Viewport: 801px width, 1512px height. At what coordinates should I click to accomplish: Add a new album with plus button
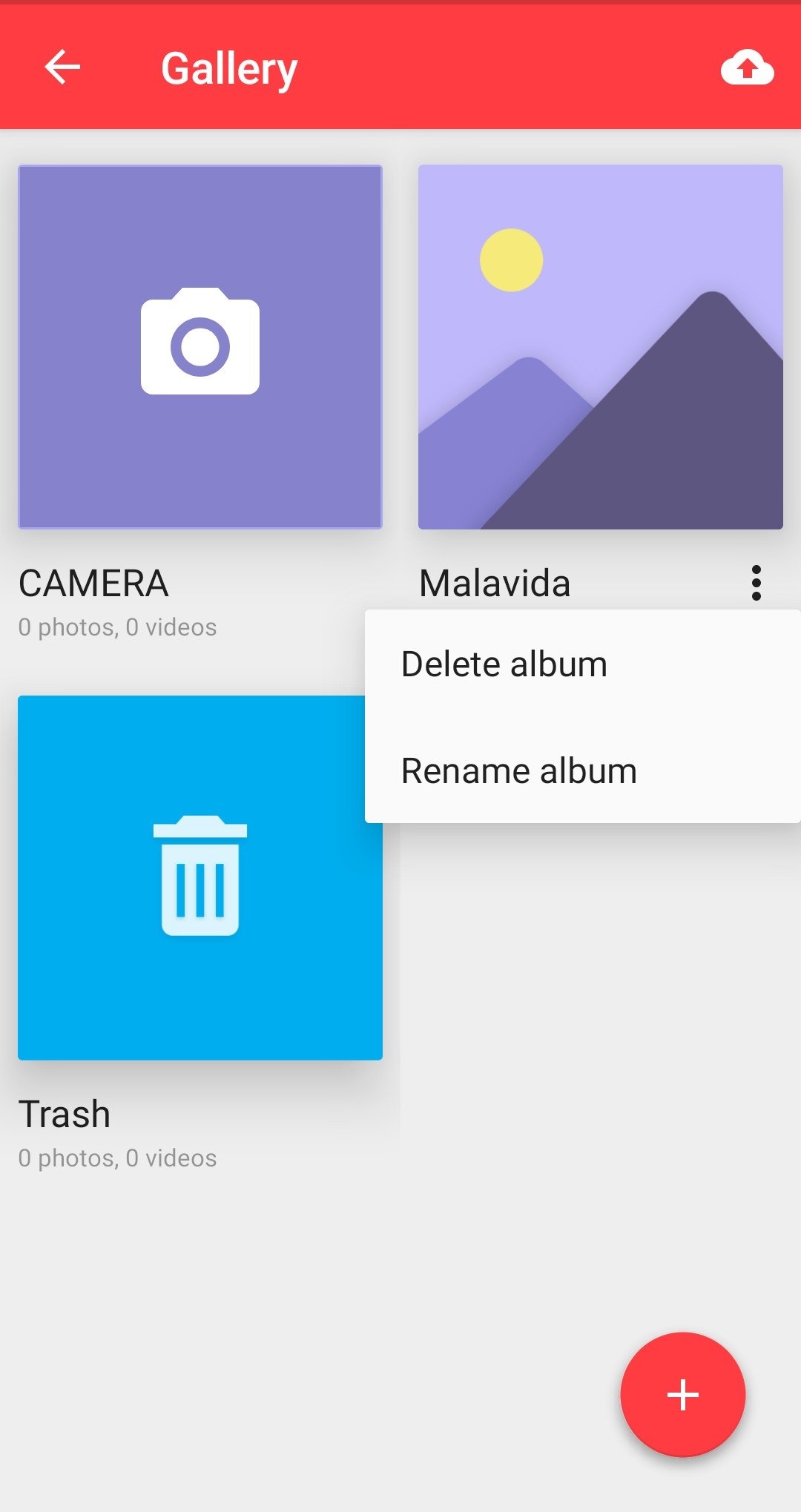(x=682, y=1395)
